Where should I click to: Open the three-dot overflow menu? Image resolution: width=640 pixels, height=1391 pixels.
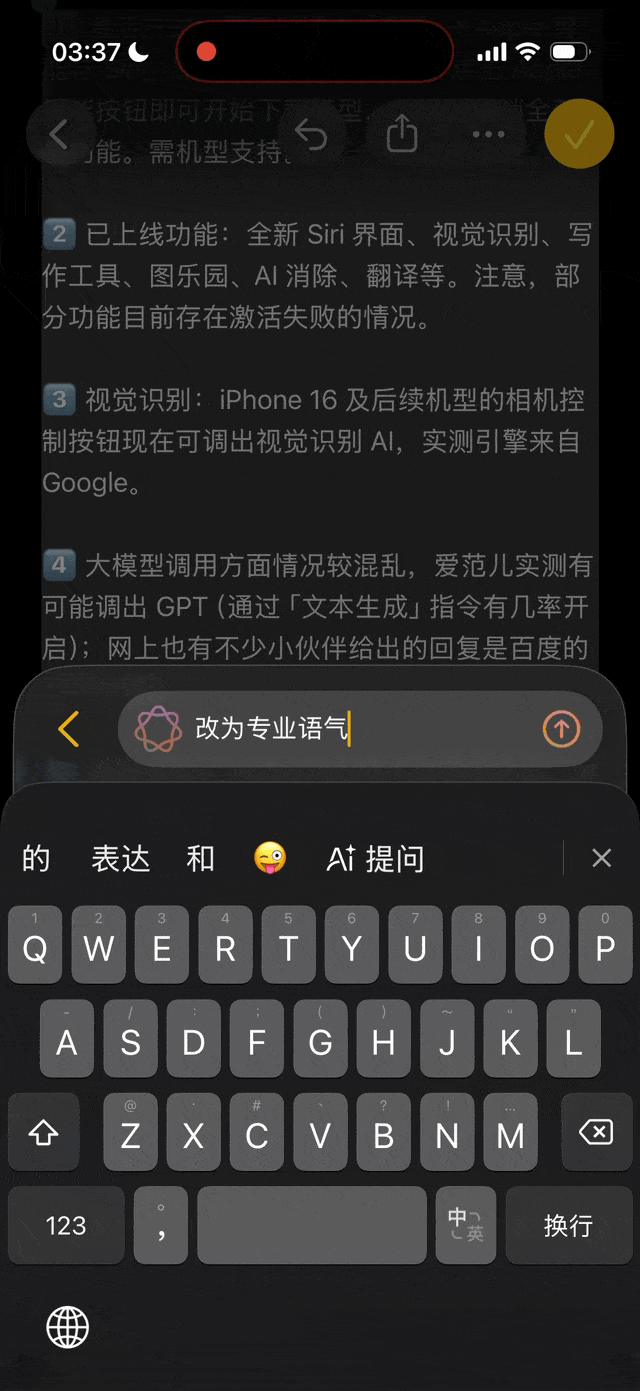pyautogui.click(x=488, y=134)
